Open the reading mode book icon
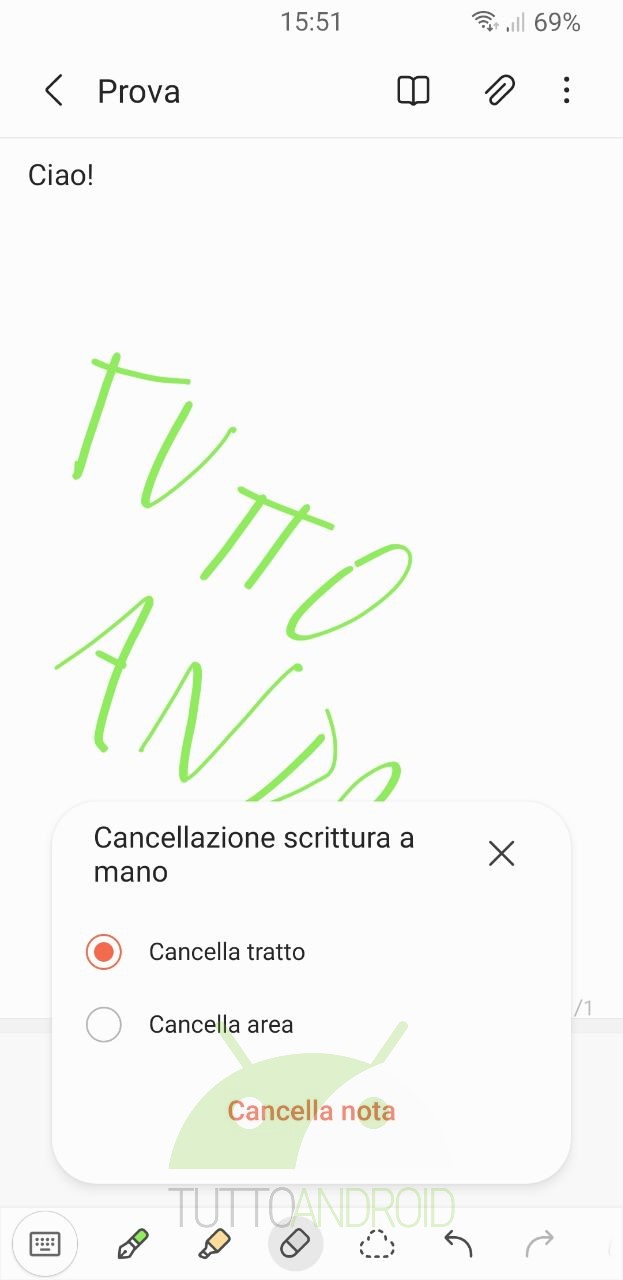The height and width of the screenshot is (1280, 623). (413, 91)
